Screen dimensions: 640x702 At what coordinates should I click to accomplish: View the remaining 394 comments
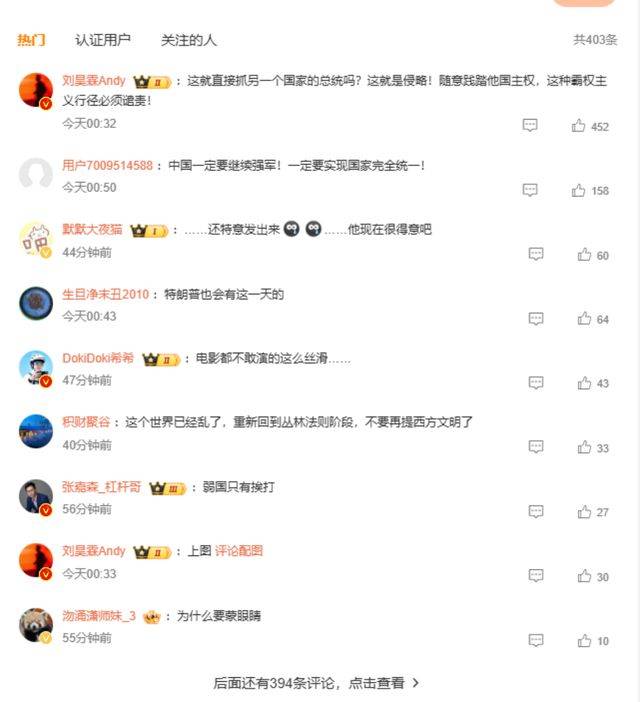coord(316,683)
